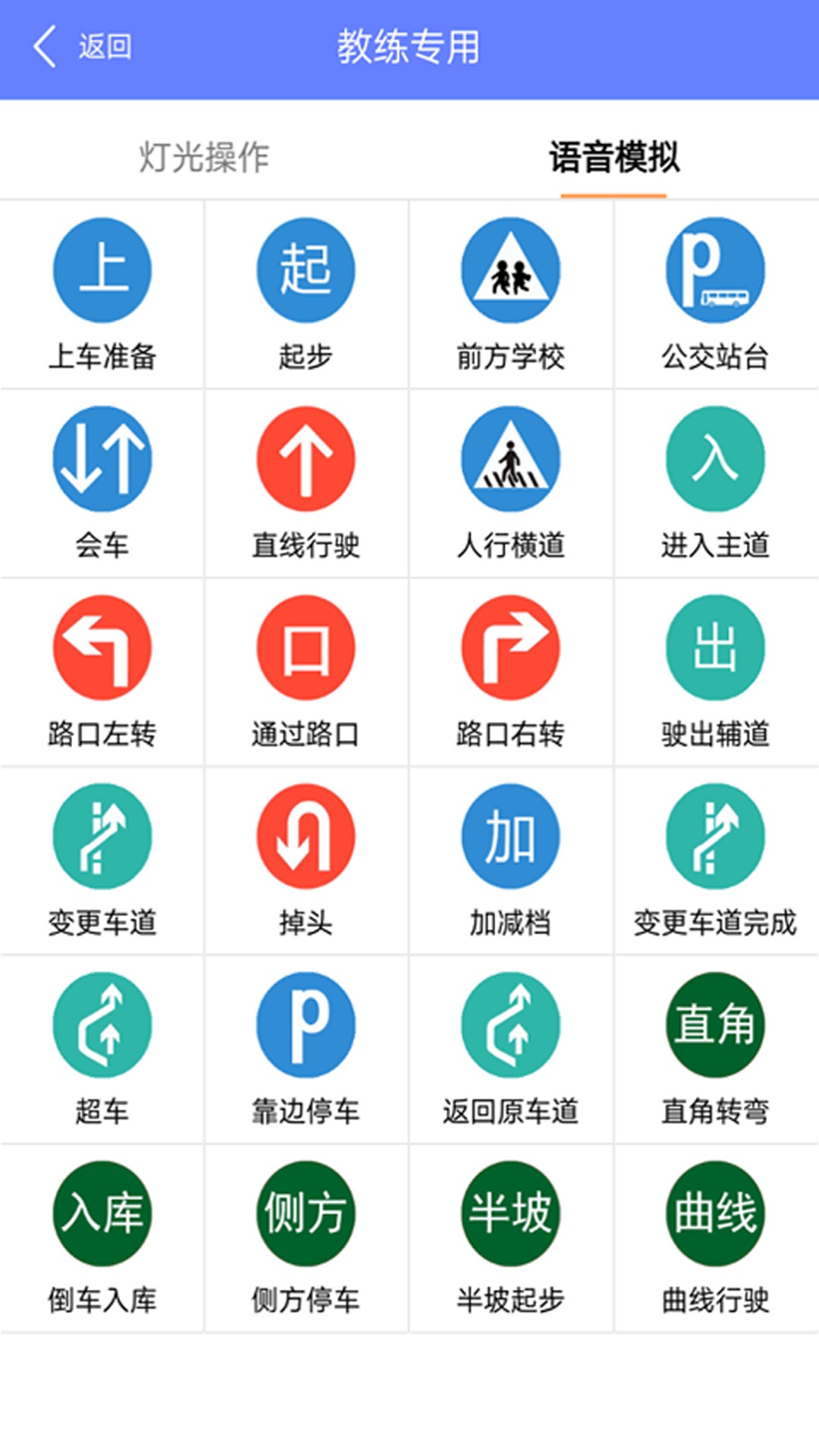
Task: Trigger the 前方学校 voice prompt
Action: (510, 294)
